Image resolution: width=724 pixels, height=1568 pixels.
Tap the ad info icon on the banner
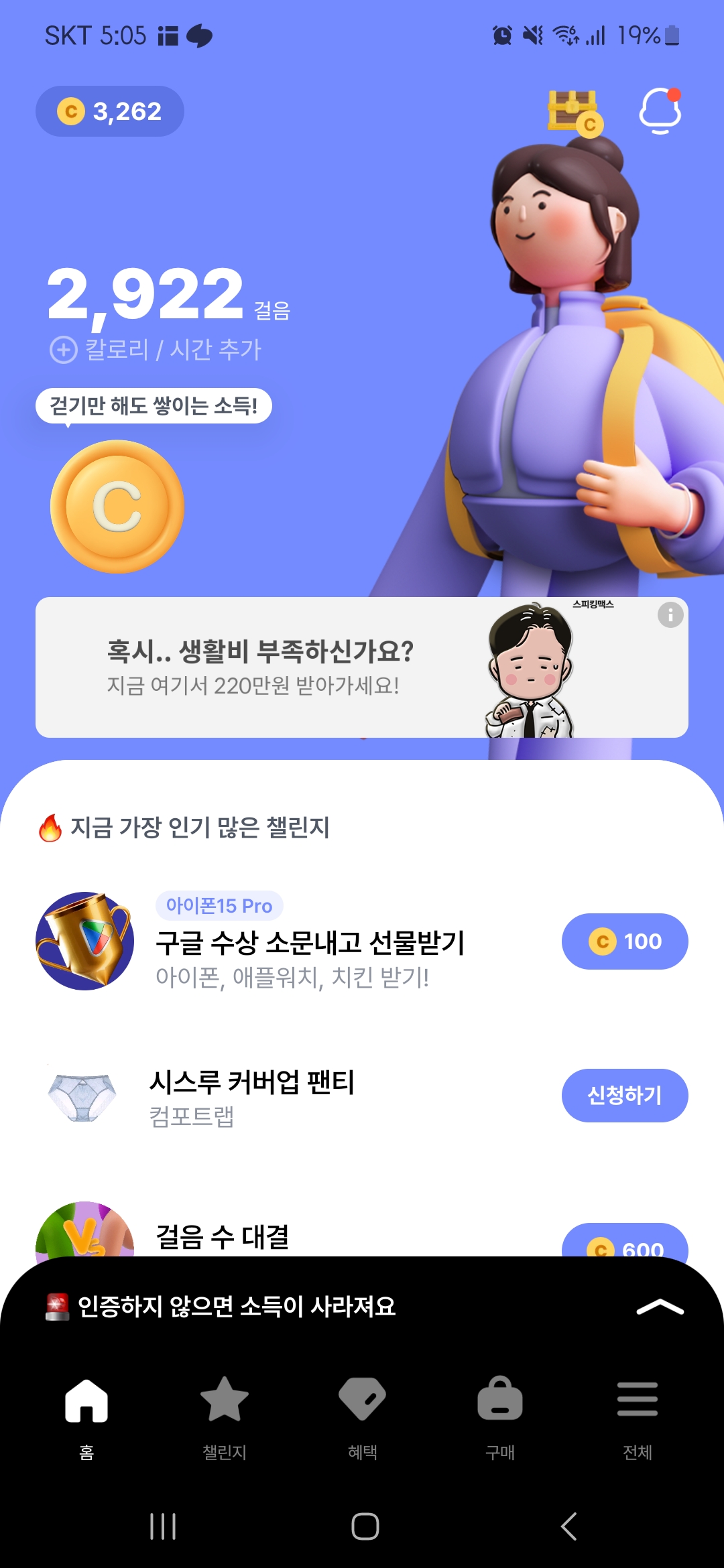click(x=670, y=614)
